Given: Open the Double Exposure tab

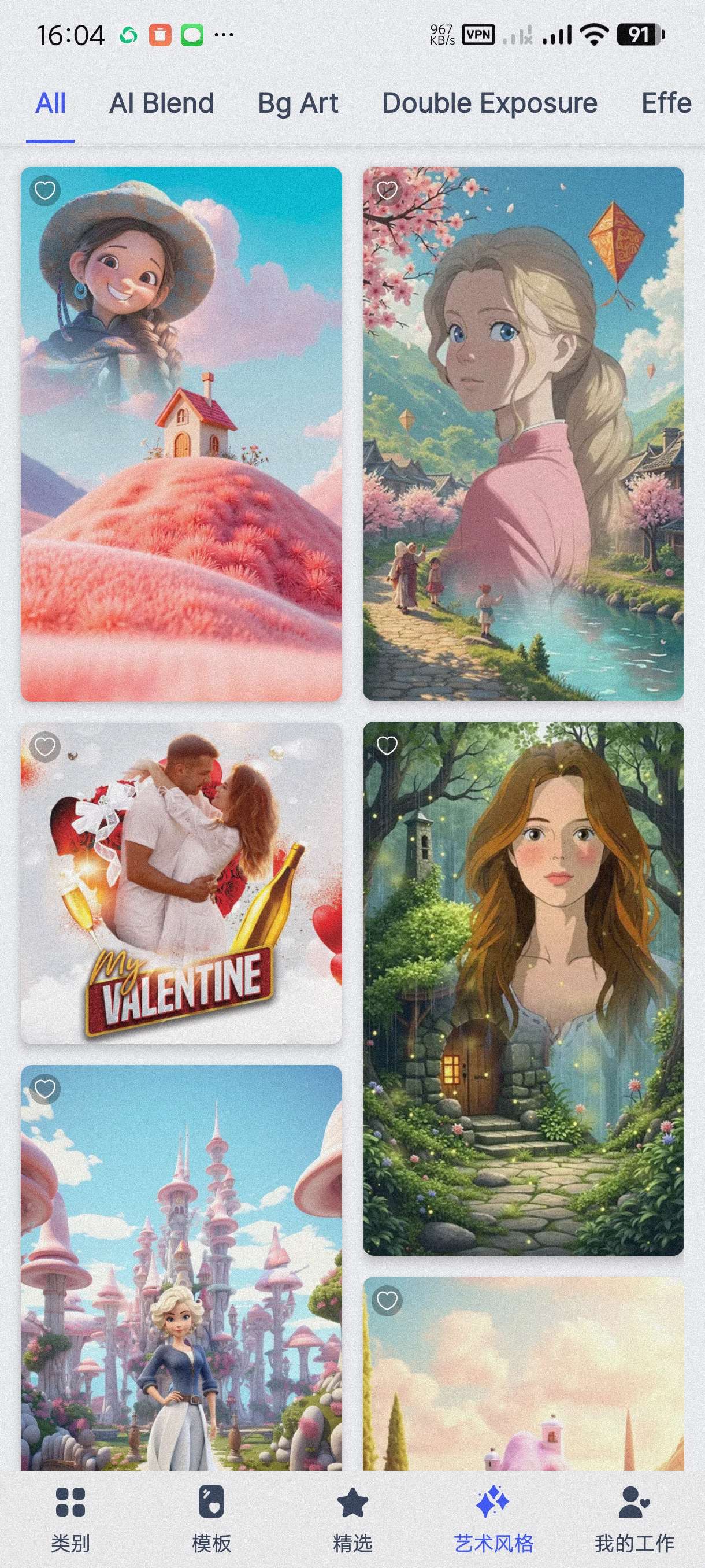Looking at the screenshot, I should coord(489,103).
